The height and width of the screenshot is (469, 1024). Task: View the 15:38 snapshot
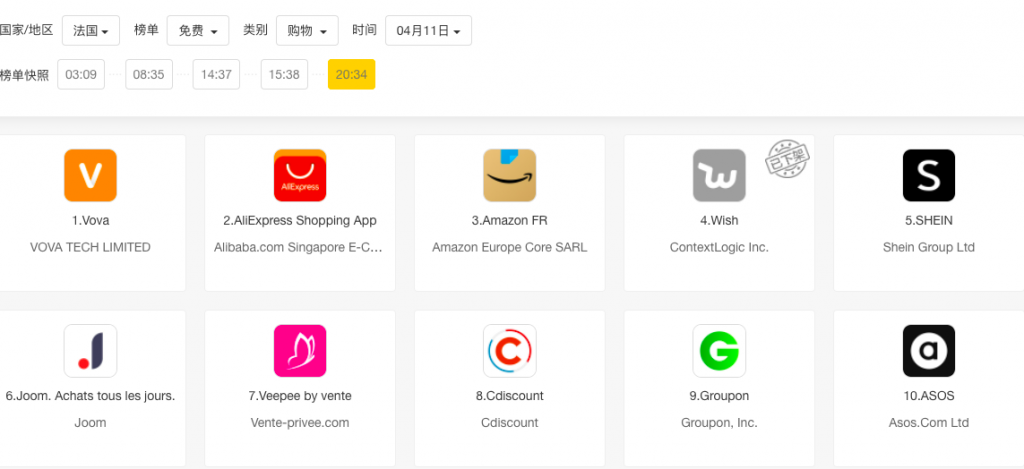(x=284, y=74)
